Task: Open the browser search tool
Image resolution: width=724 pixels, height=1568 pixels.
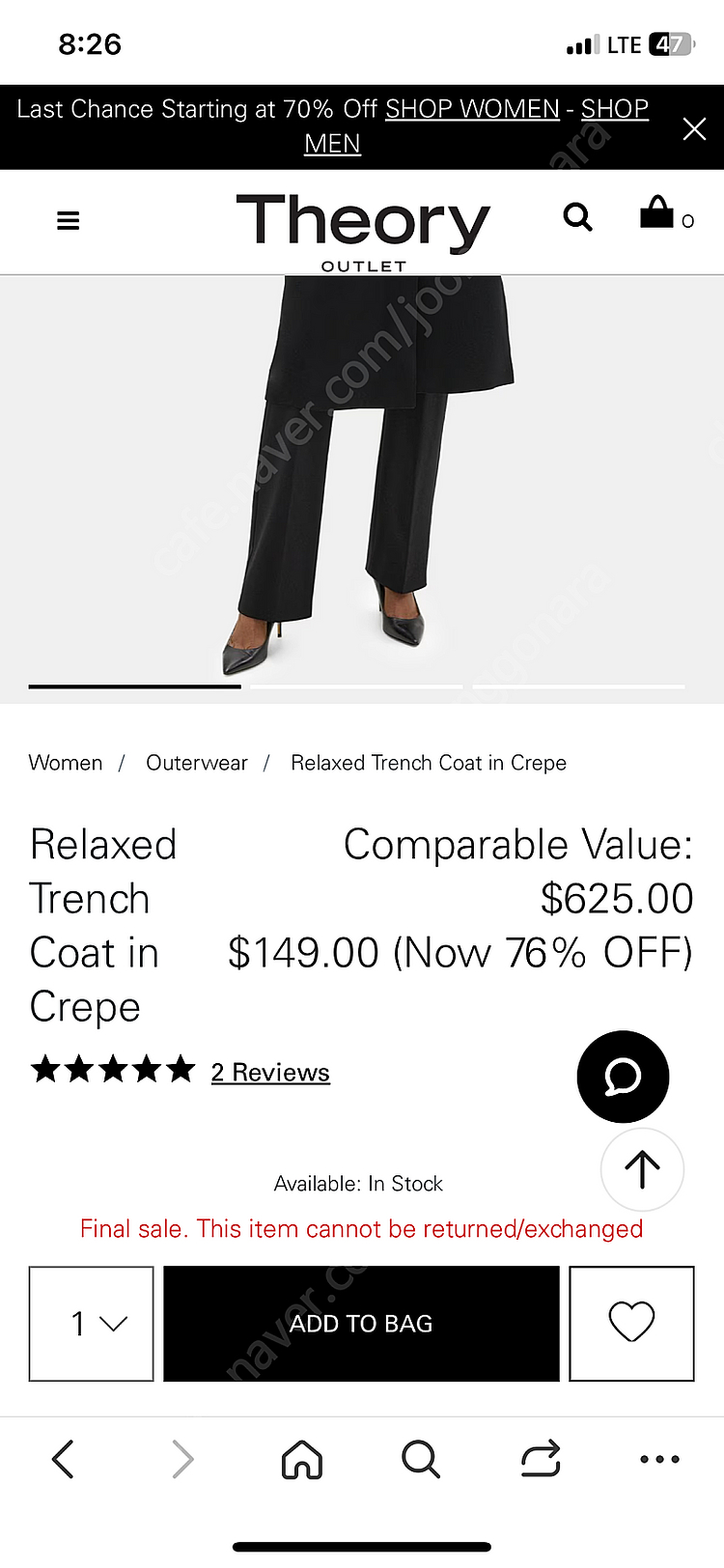Action: pyautogui.click(x=421, y=1459)
